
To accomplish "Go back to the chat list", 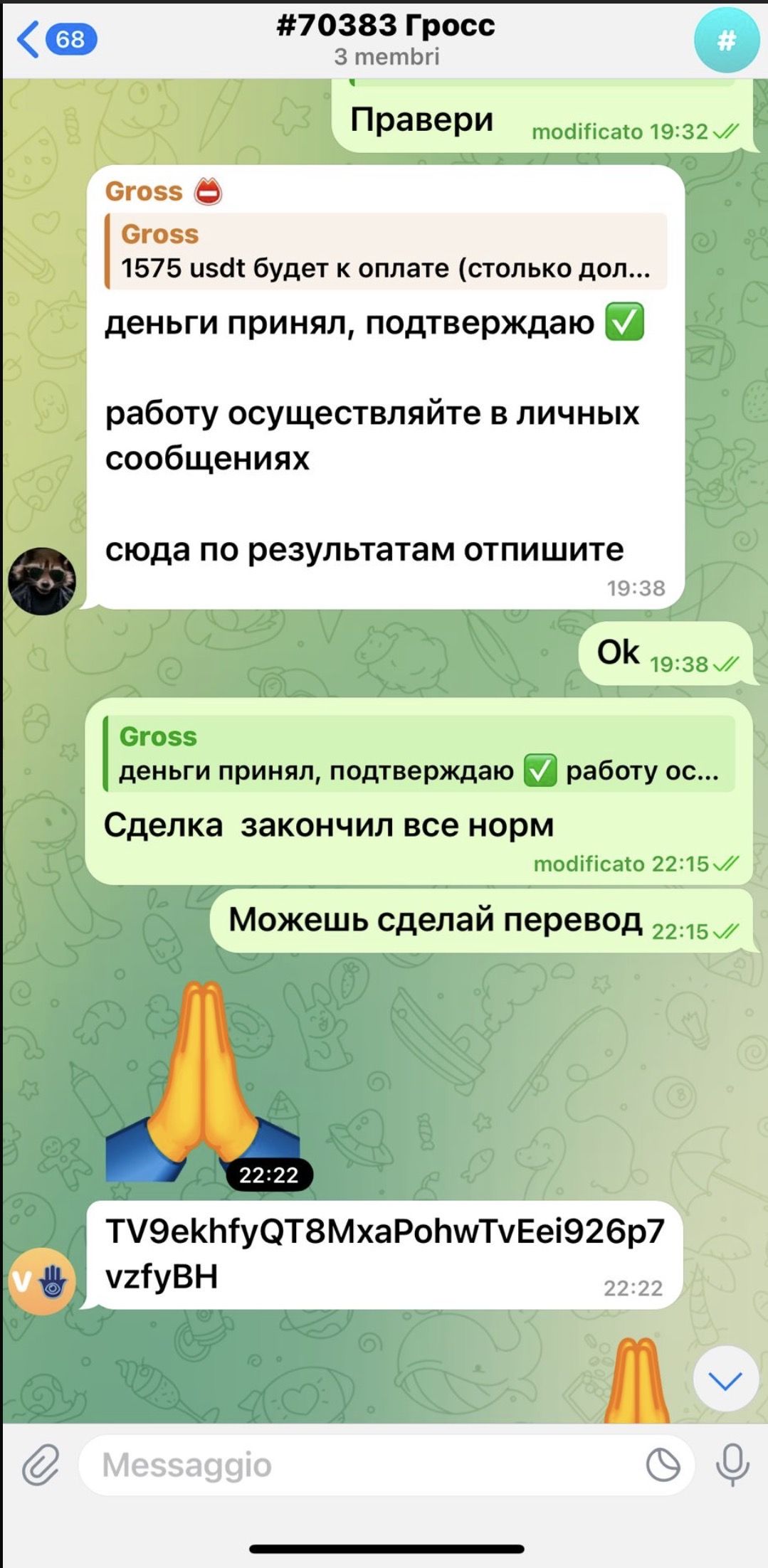I will (x=56, y=39).
